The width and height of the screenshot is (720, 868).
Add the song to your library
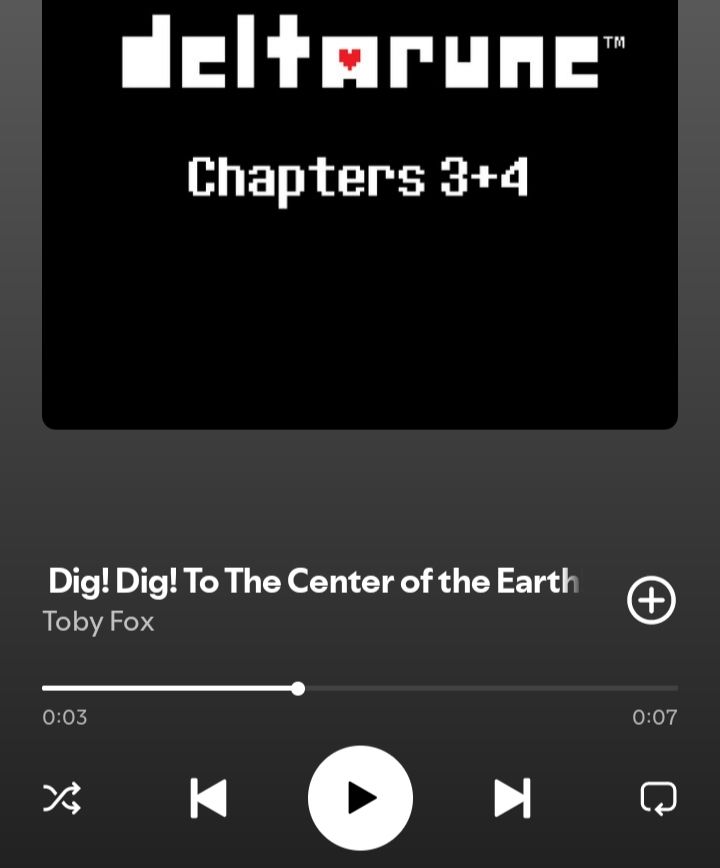tap(651, 600)
